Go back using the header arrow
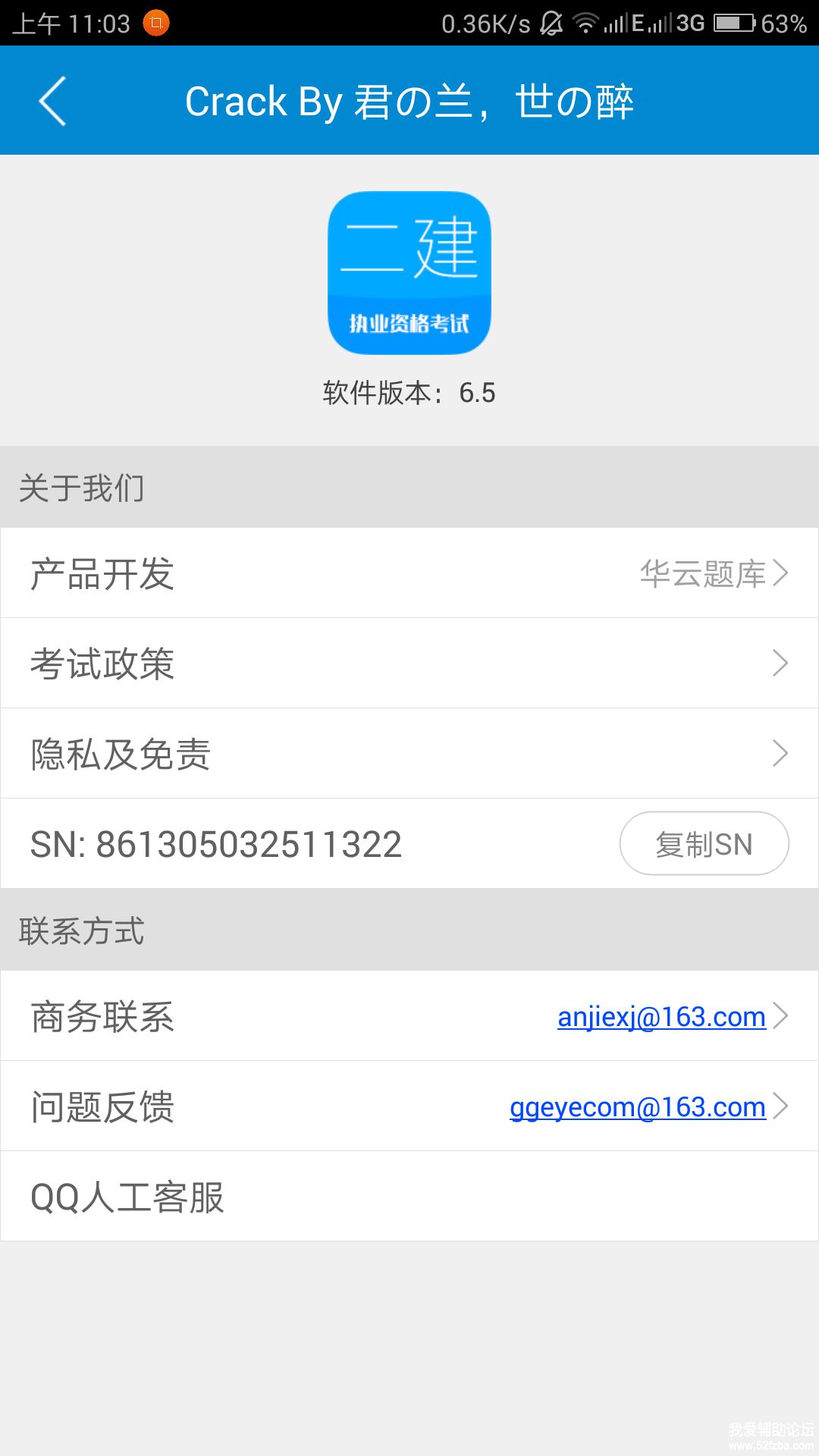 point(53,101)
